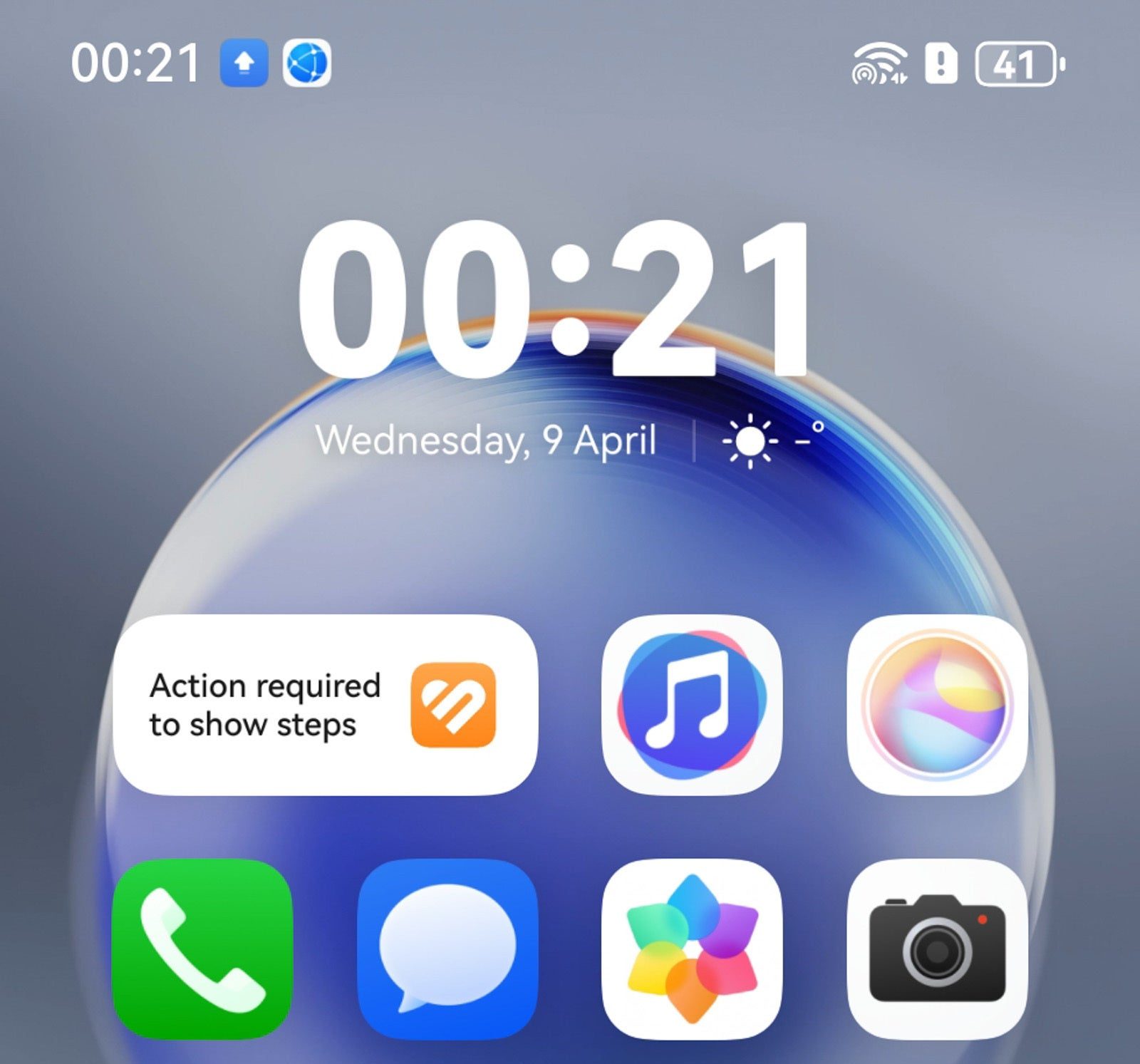
Task: Open the Messages app
Action: click(447, 949)
